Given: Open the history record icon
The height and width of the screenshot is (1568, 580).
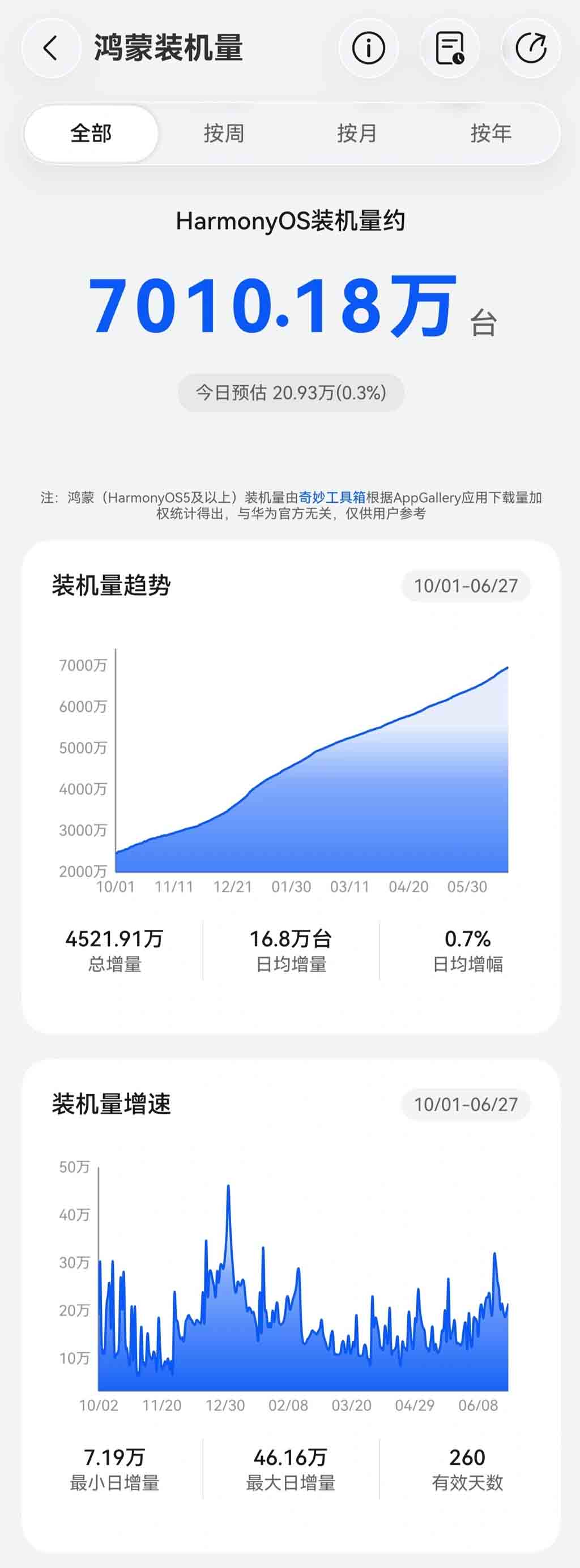Looking at the screenshot, I should point(450,48).
